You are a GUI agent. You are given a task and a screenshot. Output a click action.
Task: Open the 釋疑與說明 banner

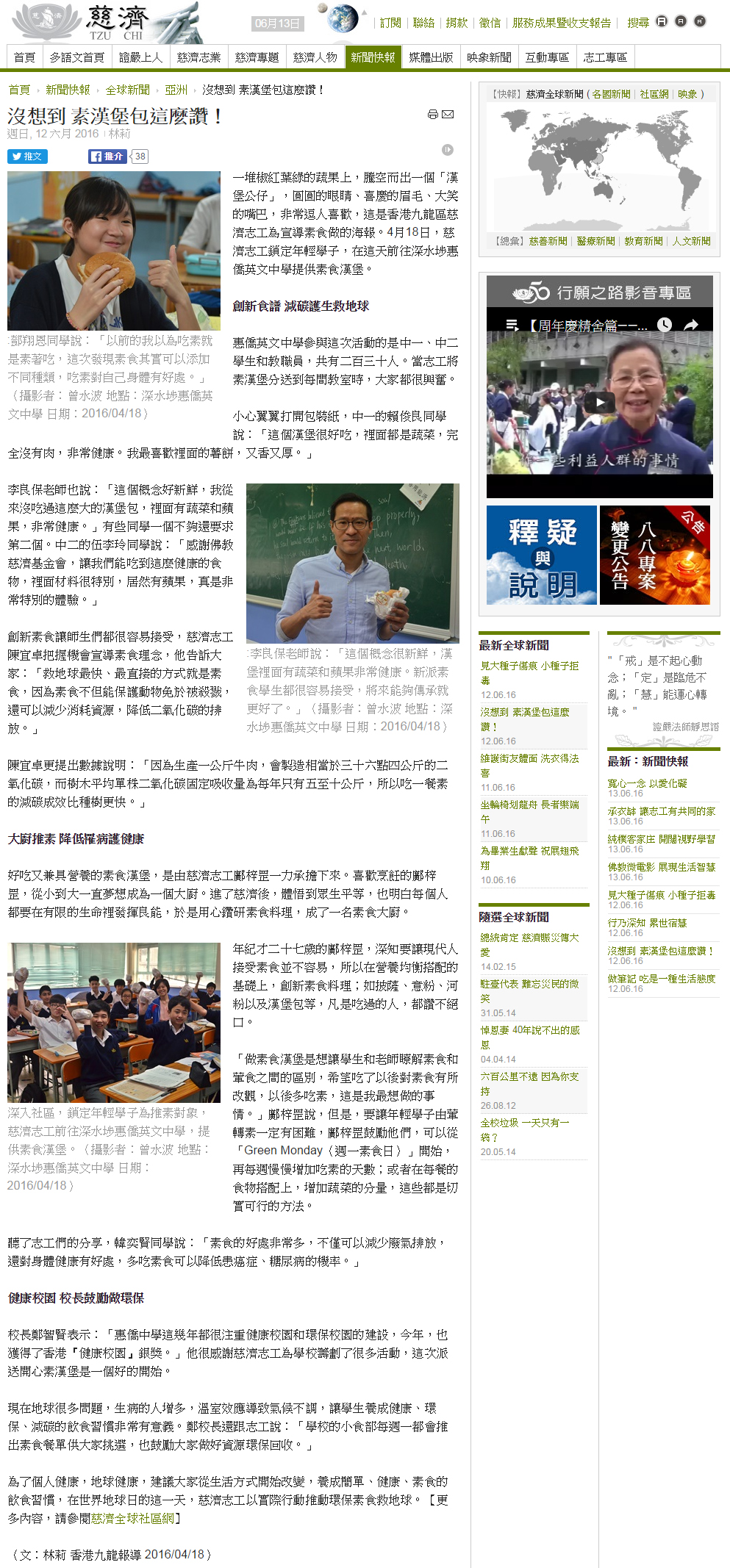click(542, 555)
